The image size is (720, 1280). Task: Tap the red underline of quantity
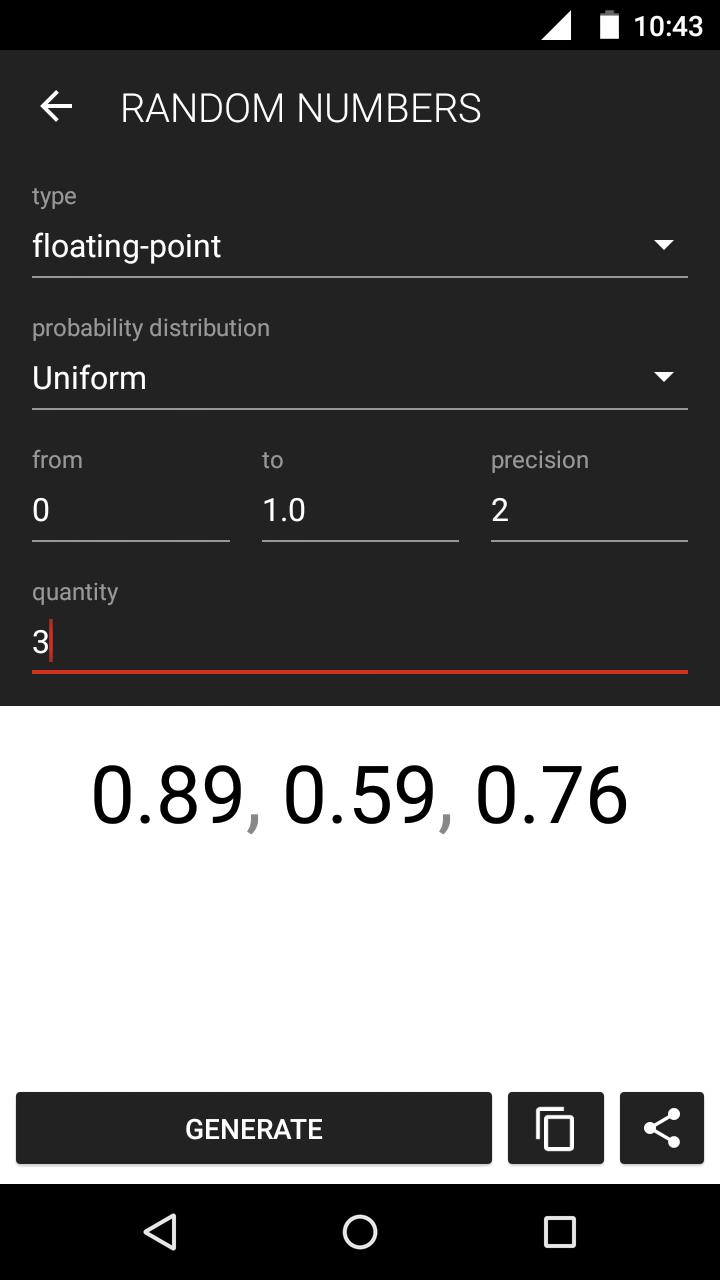[x=360, y=672]
